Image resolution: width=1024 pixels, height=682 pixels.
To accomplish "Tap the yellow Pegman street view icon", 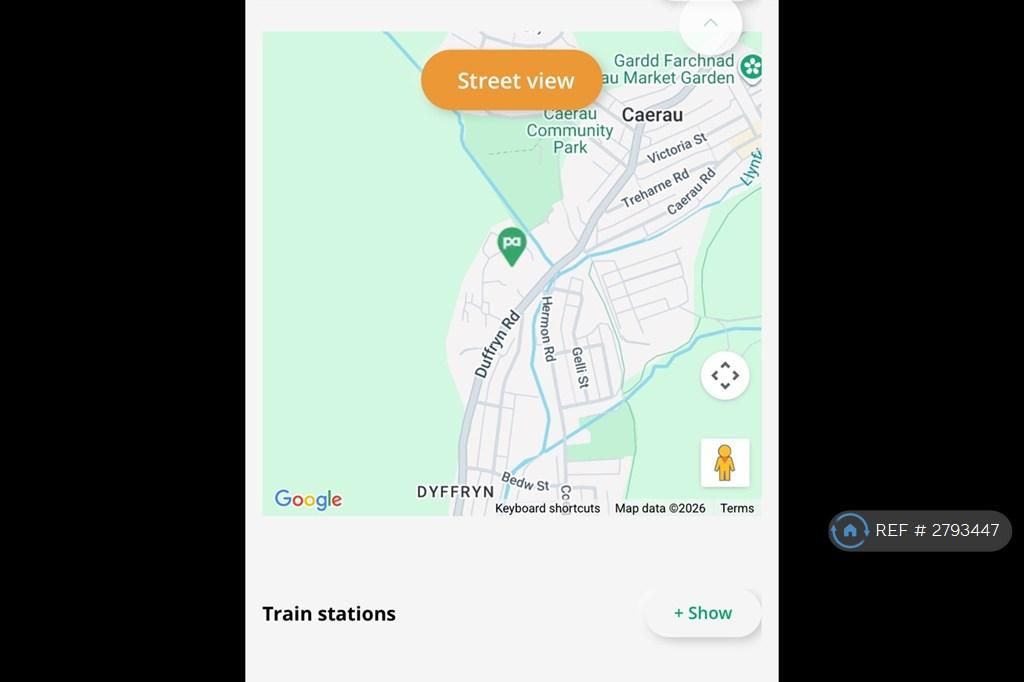I will pyautogui.click(x=725, y=462).
